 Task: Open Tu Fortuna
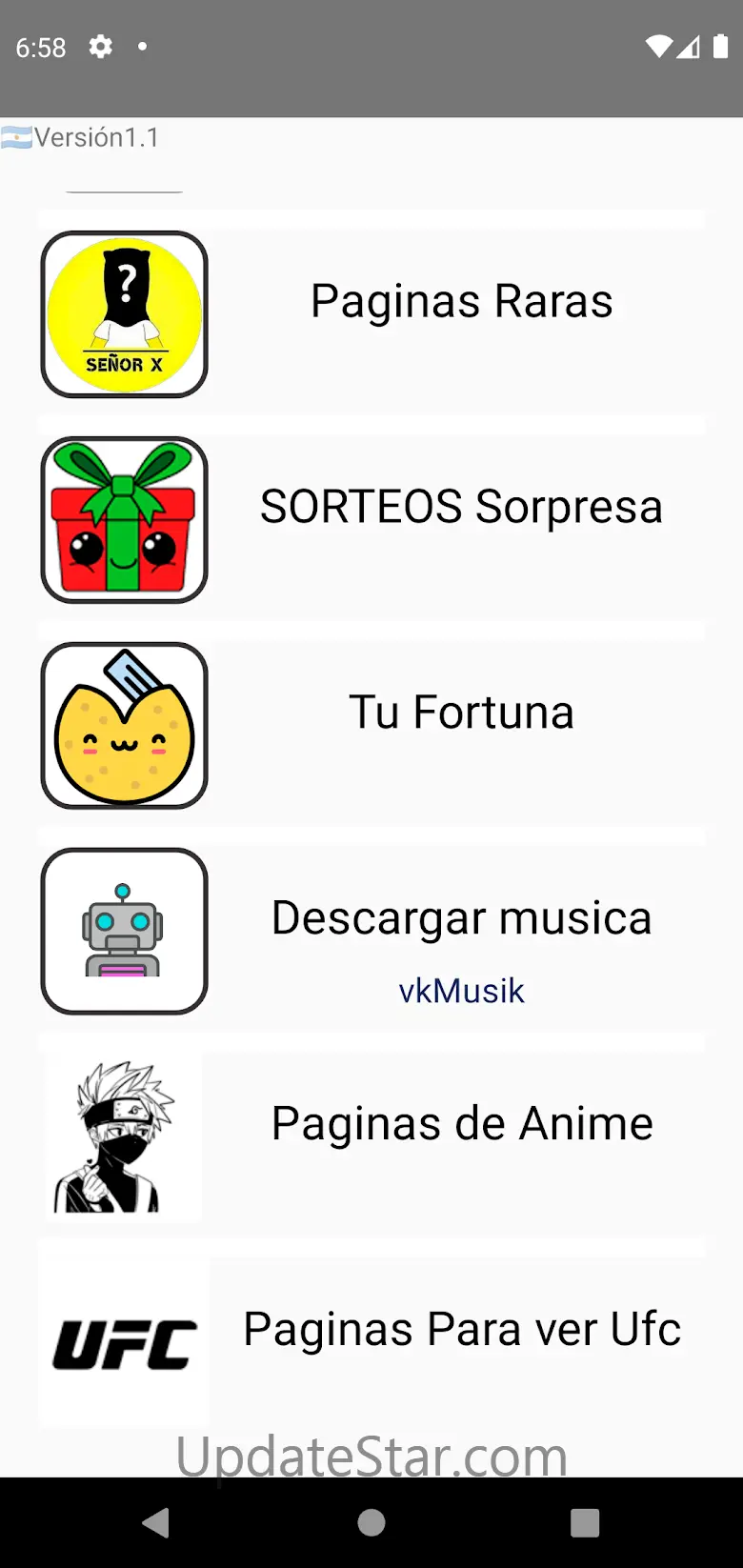coord(462,714)
